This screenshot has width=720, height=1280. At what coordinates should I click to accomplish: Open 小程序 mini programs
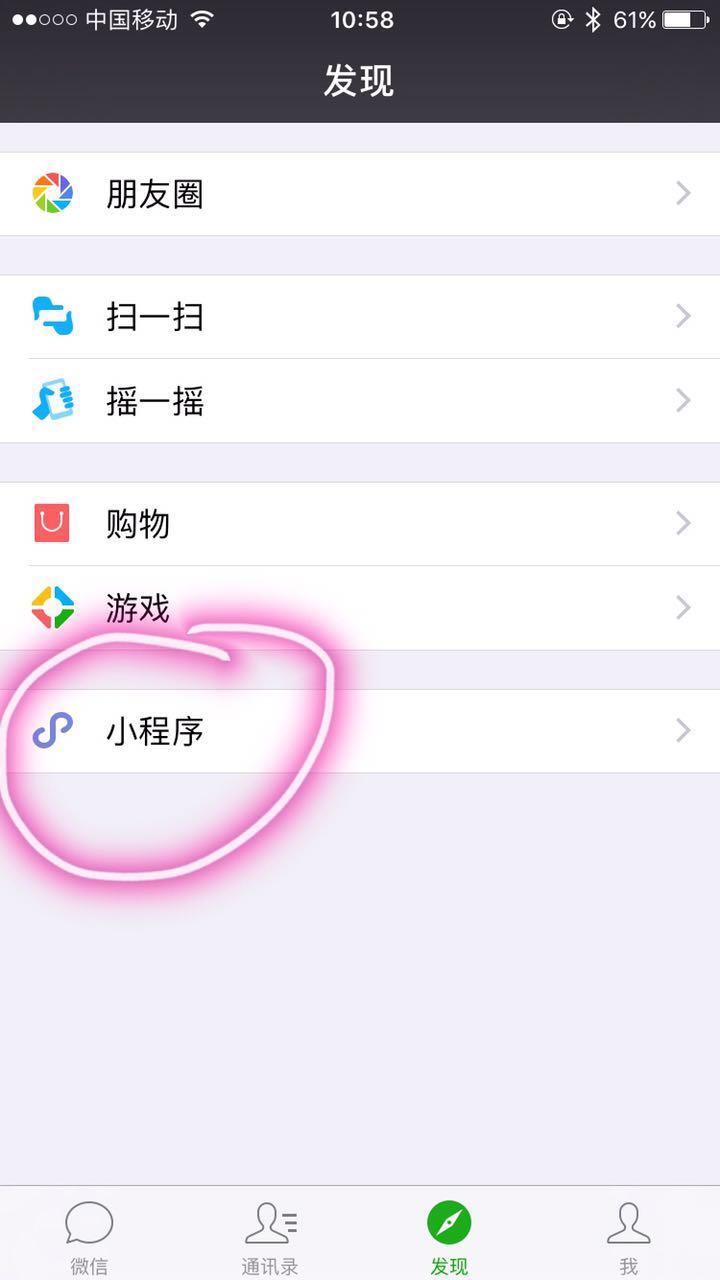click(360, 731)
